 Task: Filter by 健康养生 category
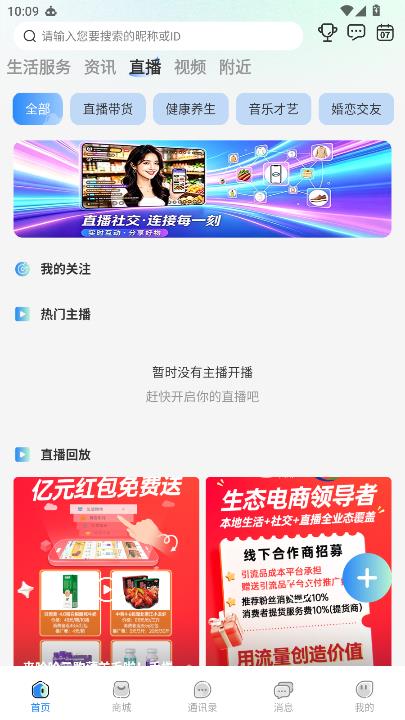tap(191, 109)
